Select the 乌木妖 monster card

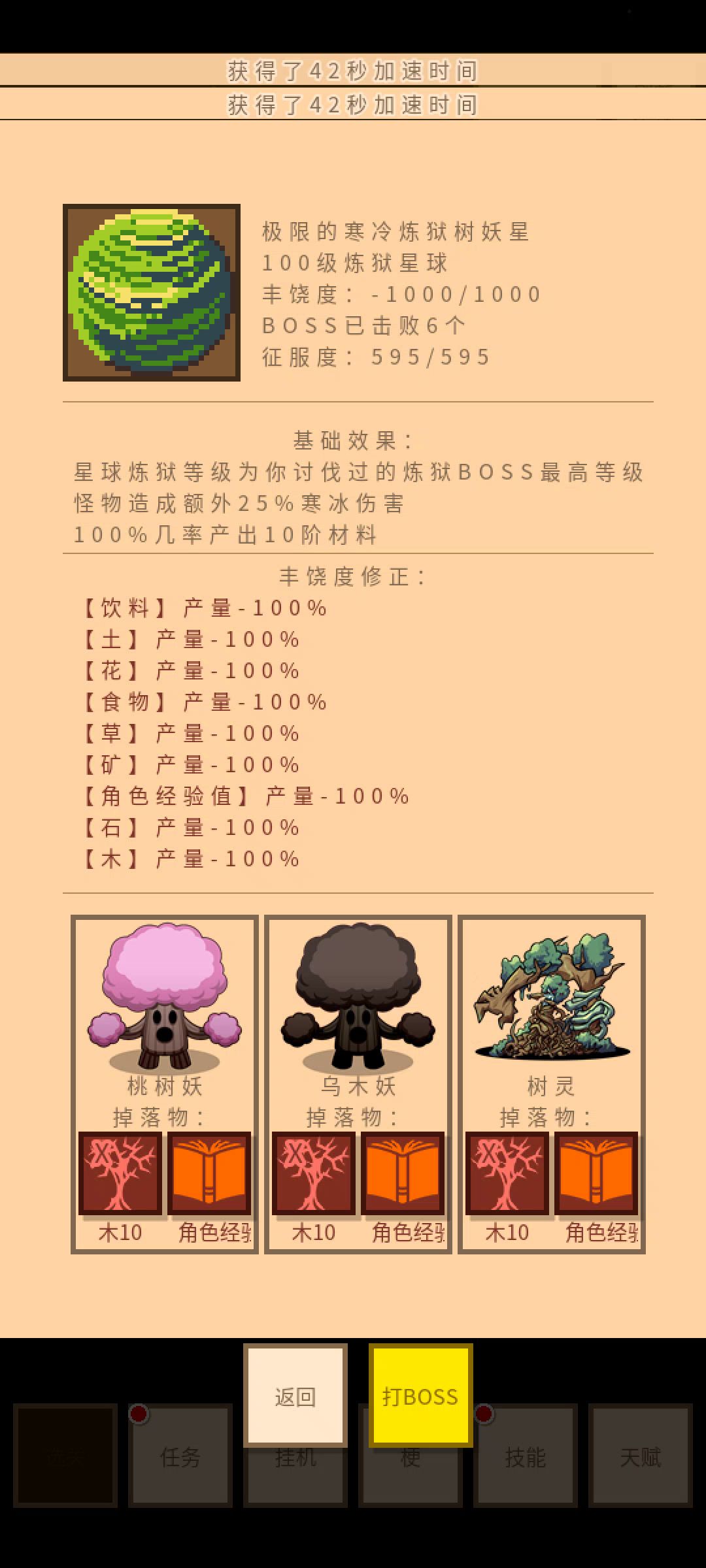358,1019
